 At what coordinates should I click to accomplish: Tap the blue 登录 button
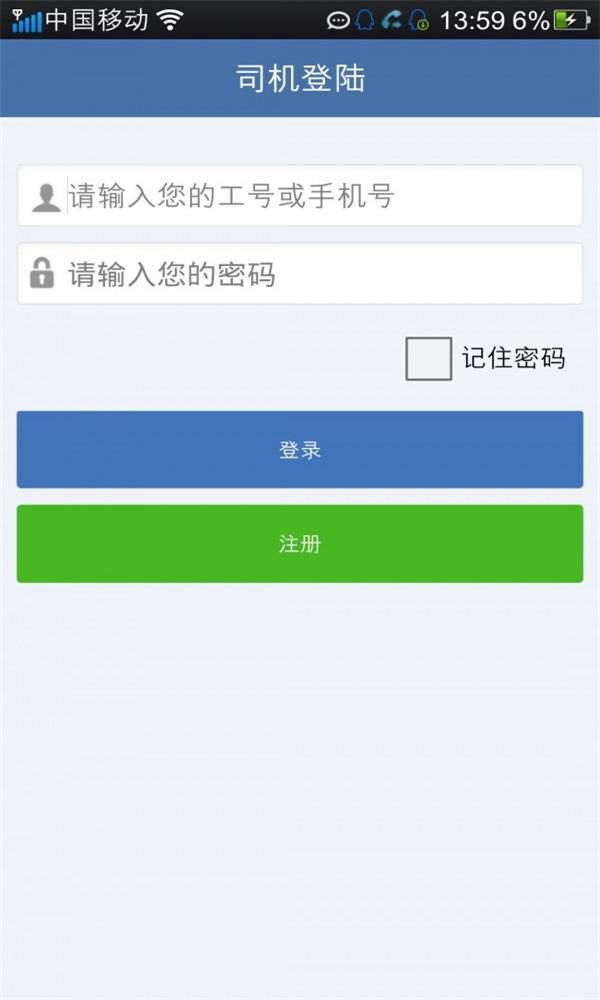pos(300,450)
